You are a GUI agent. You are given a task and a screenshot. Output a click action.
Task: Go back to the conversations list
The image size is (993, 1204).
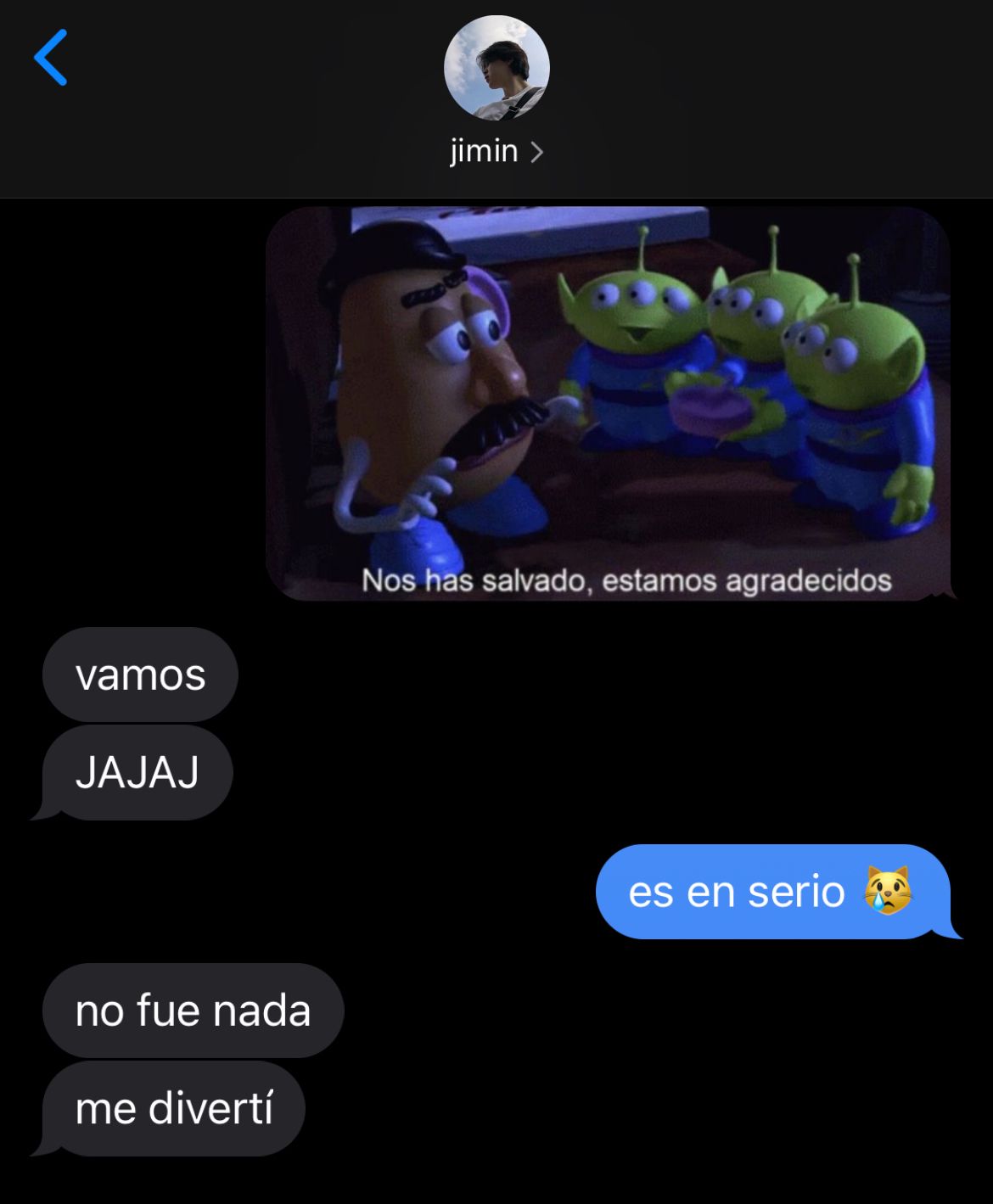tap(50, 58)
